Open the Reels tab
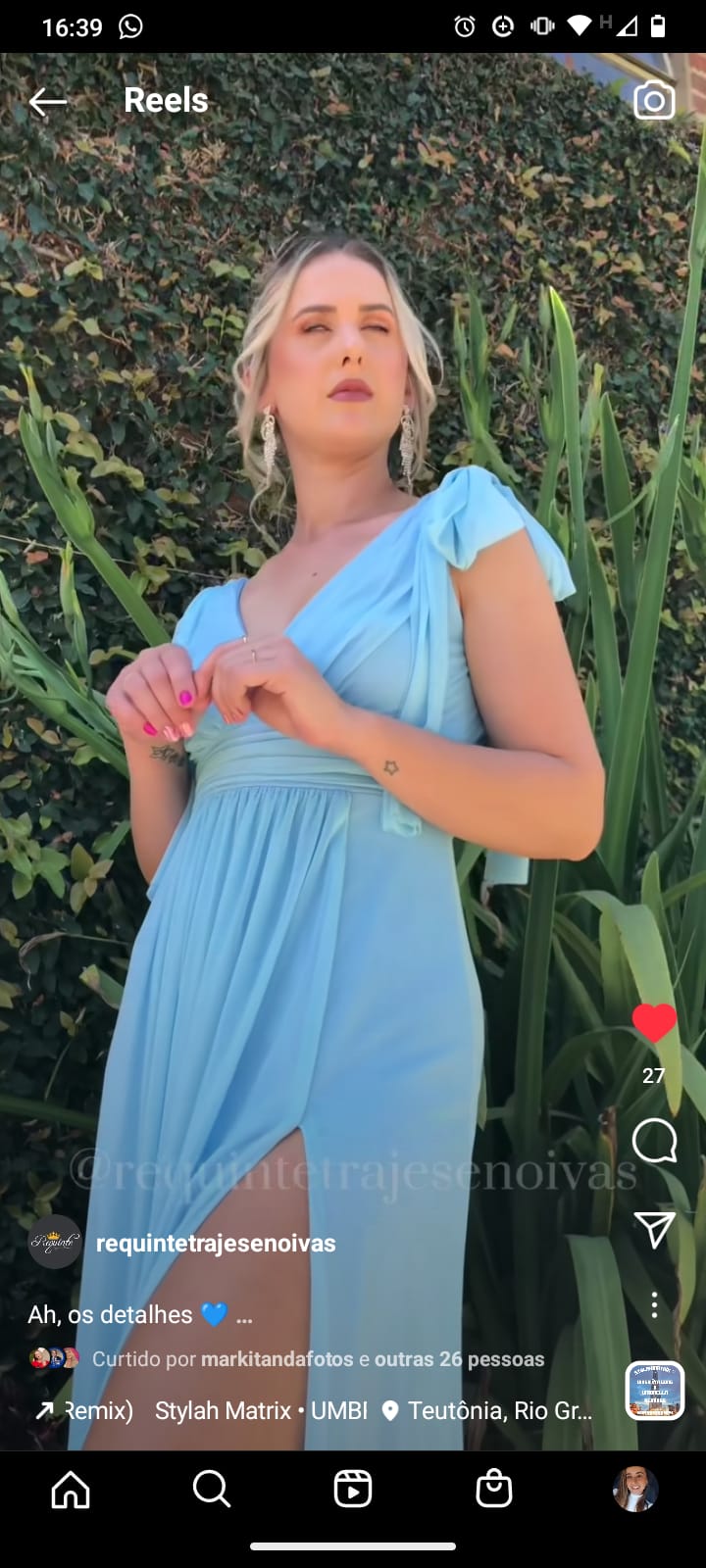 click(352, 1489)
